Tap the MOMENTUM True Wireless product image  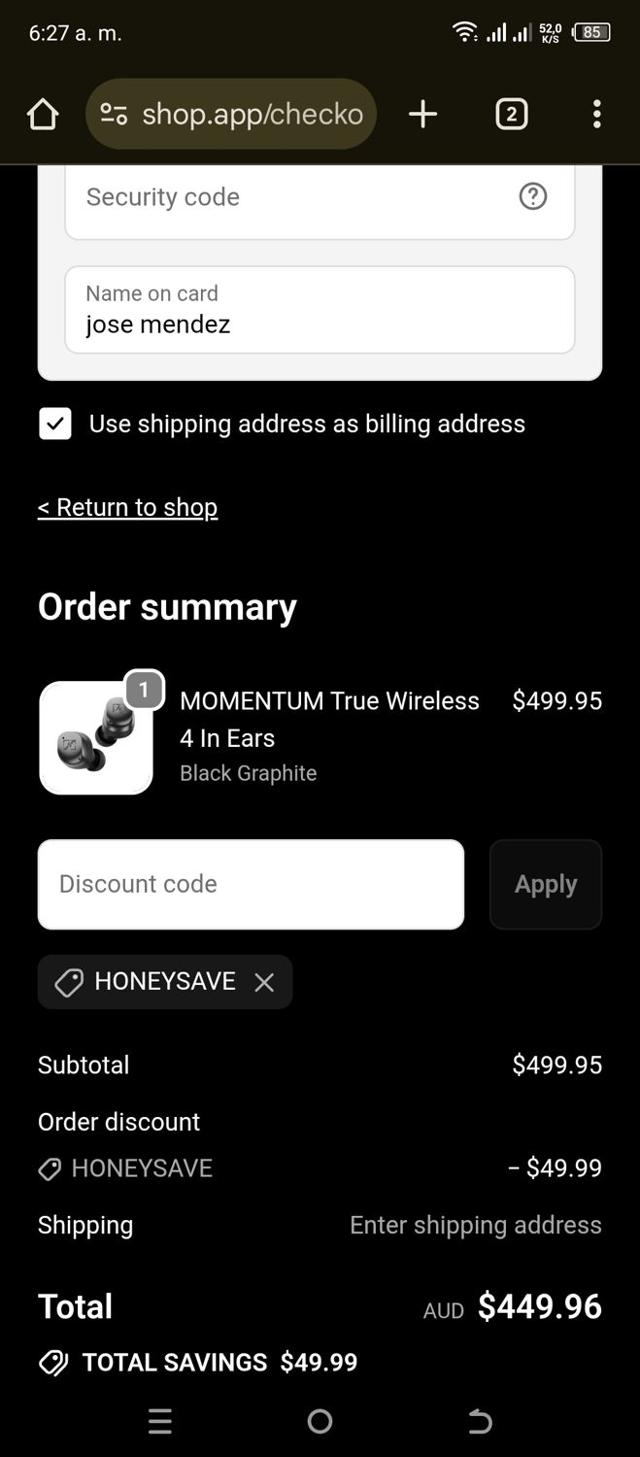tap(96, 738)
